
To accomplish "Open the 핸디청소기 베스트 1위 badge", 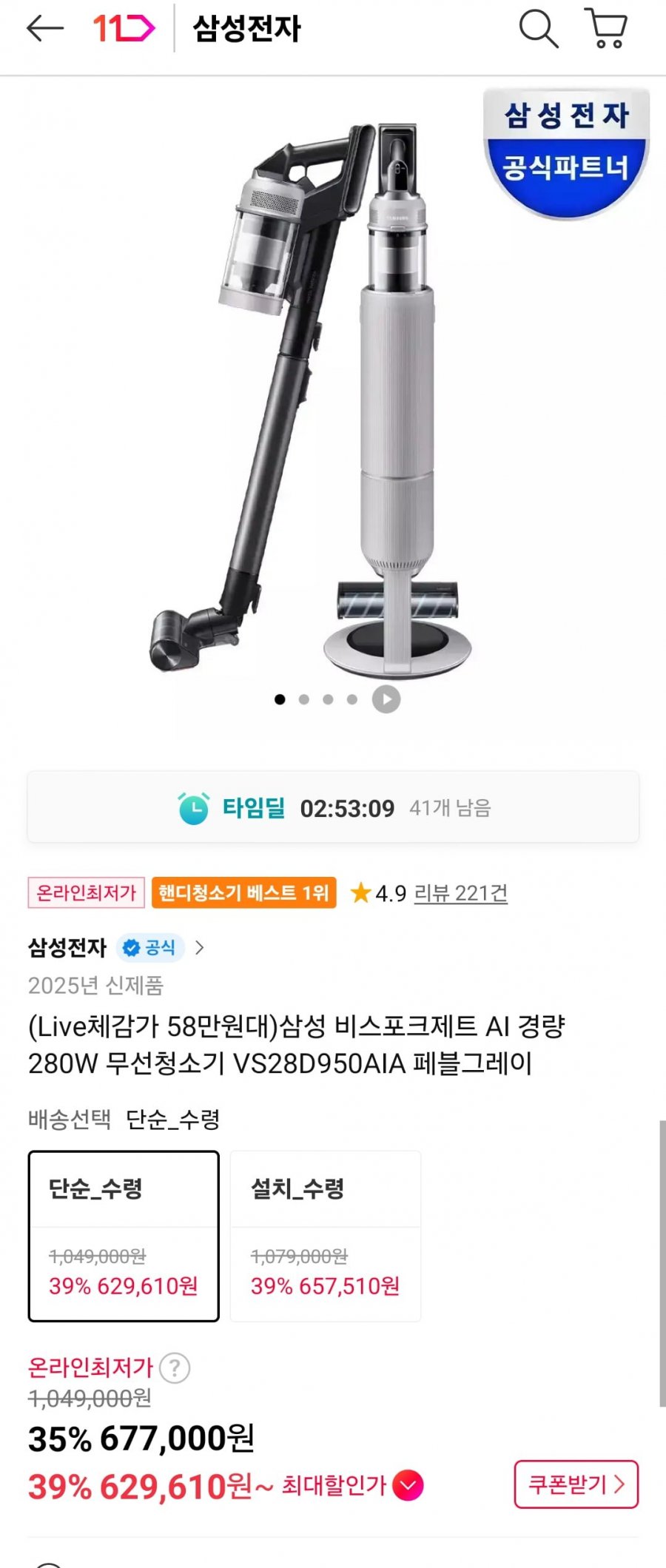I will [x=243, y=893].
